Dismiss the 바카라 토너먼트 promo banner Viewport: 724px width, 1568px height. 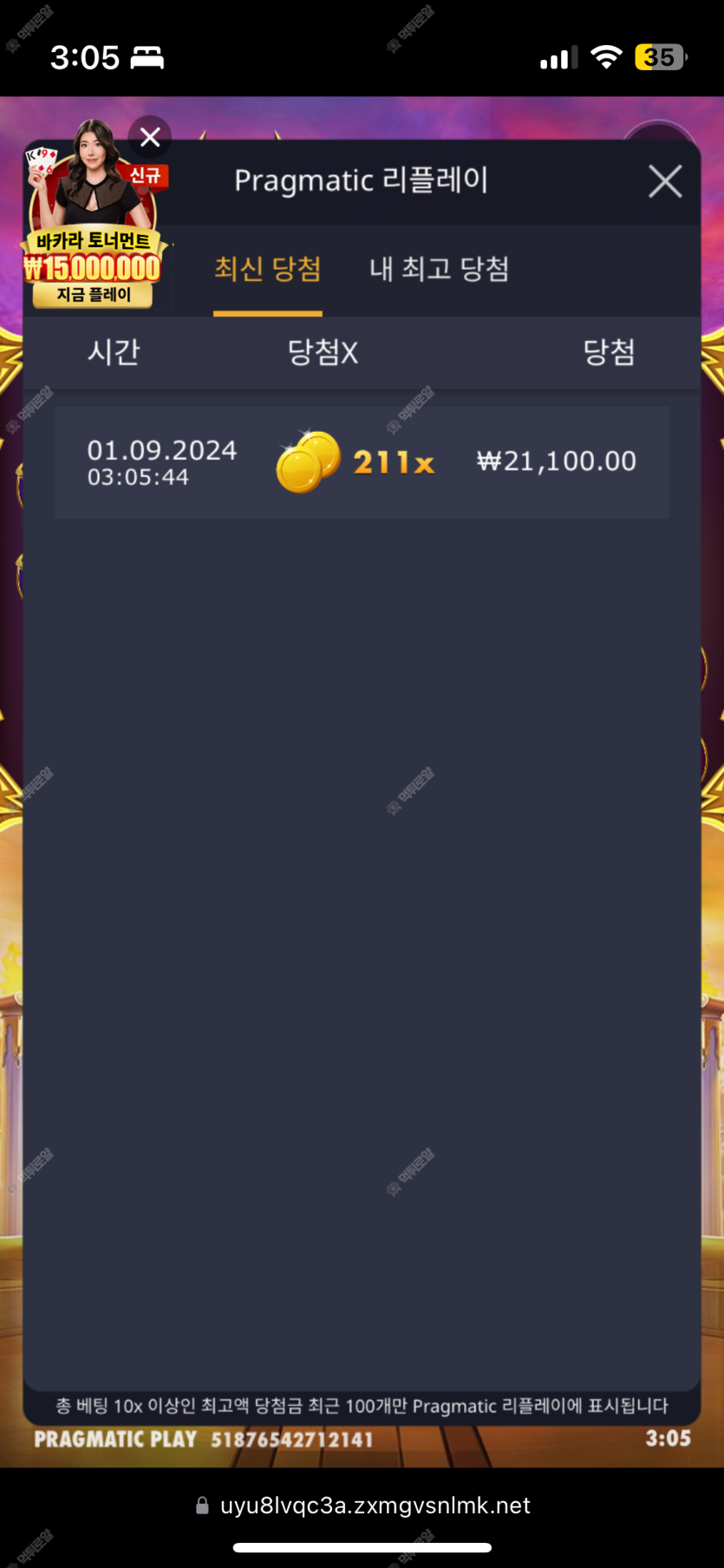pyautogui.click(x=150, y=137)
